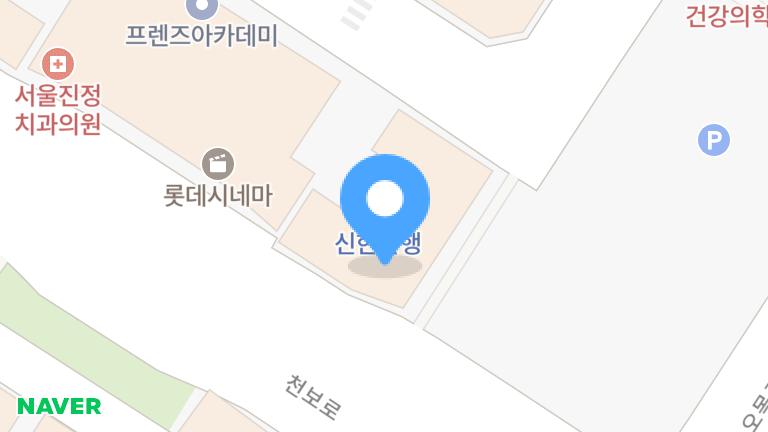
Task: Tap the parking lot P marker
Action: [713, 141]
